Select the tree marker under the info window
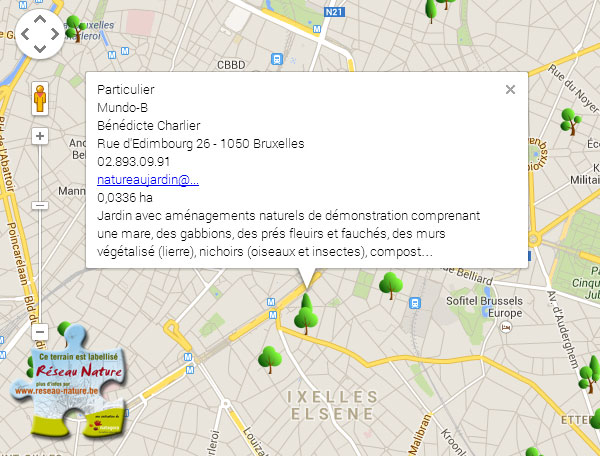Viewport: 600px width, 456px height. (x=308, y=317)
